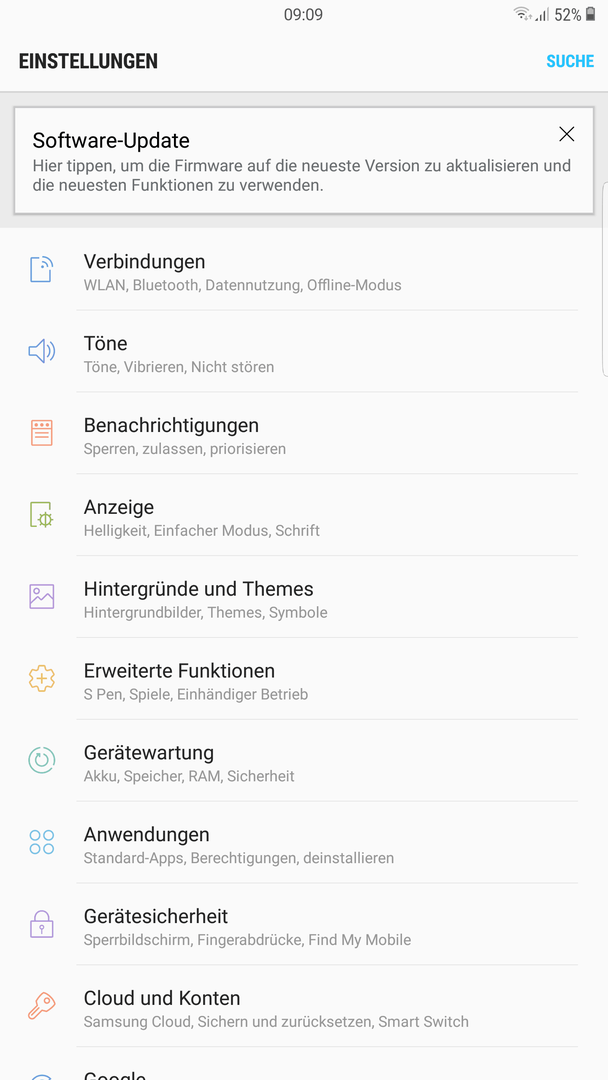The height and width of the screenshot is (1080, 608).
Task: Open Anzeige settings
Action: point(304,516)
